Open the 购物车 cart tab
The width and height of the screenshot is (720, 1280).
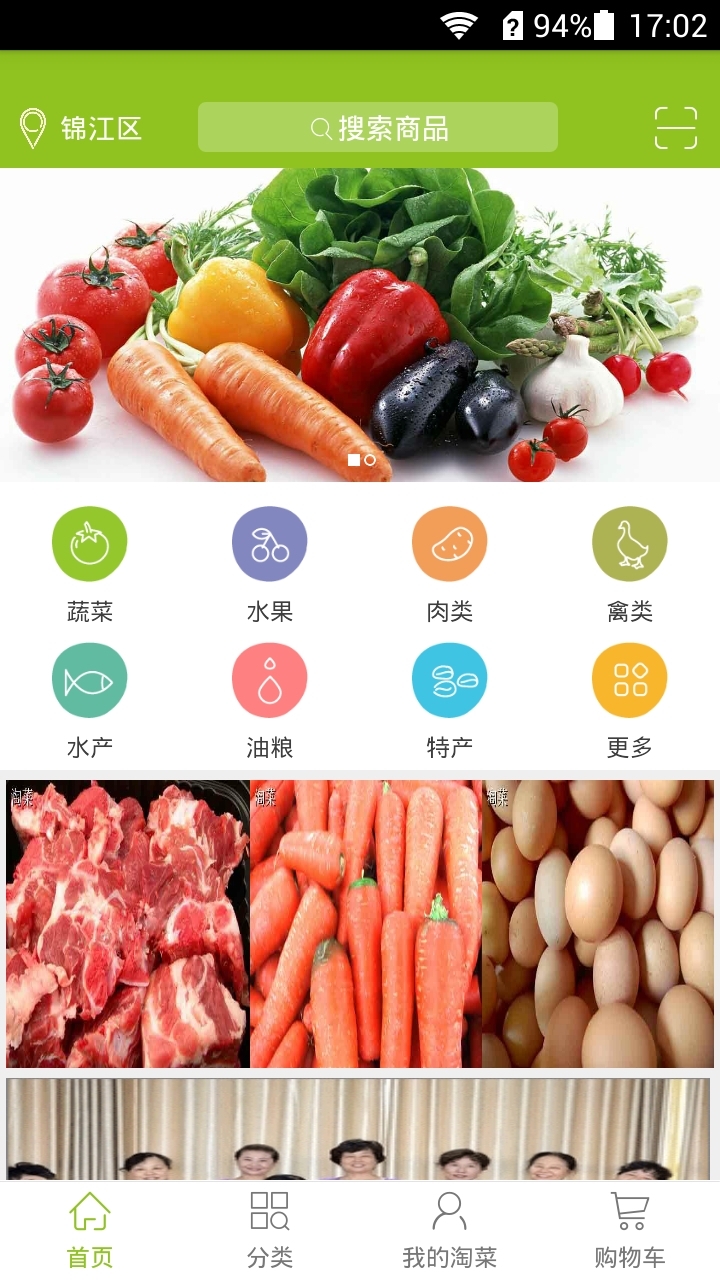pos(630,1230)
